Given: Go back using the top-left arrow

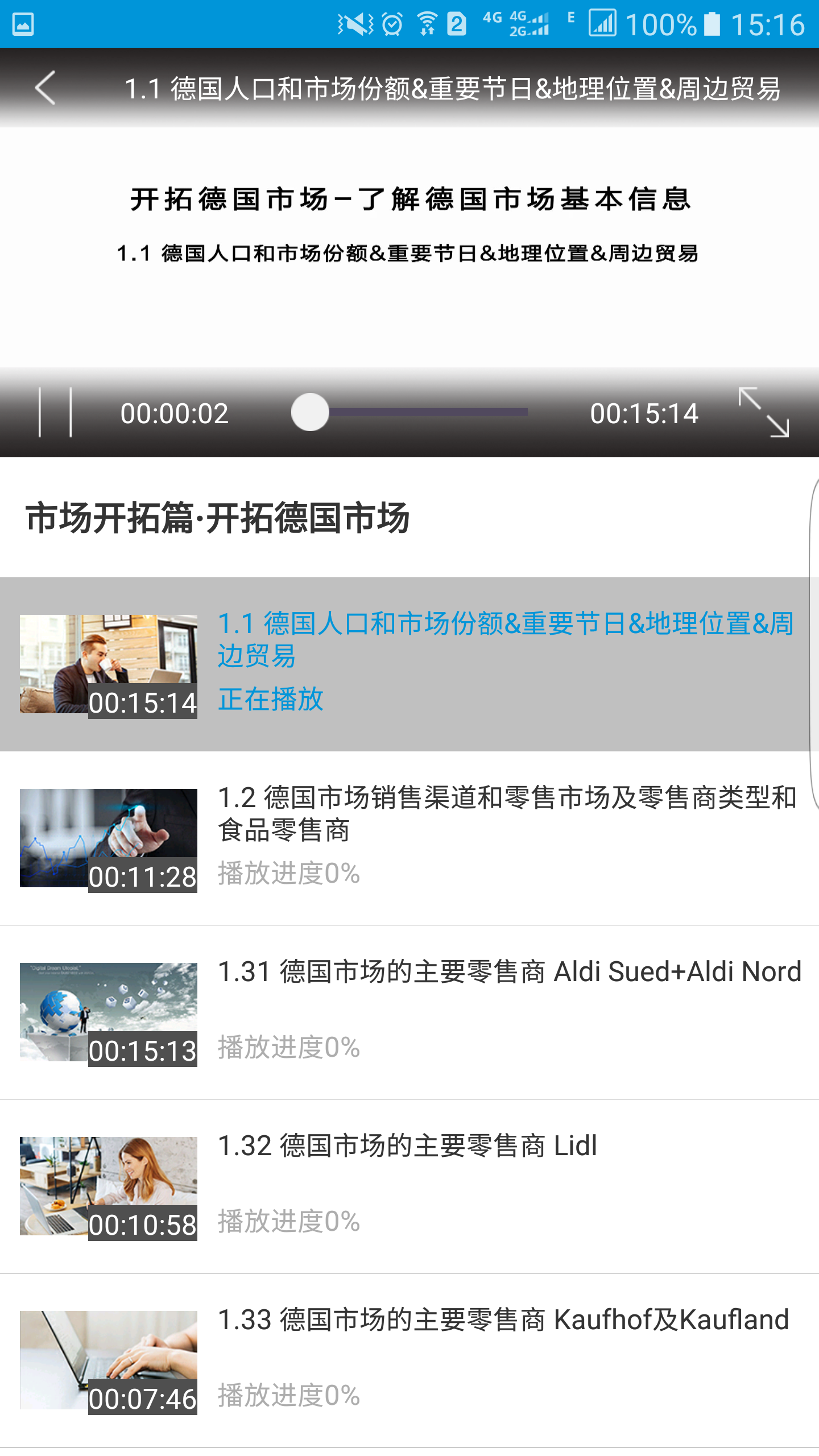Looking at the screenshot, I should 45,88.
